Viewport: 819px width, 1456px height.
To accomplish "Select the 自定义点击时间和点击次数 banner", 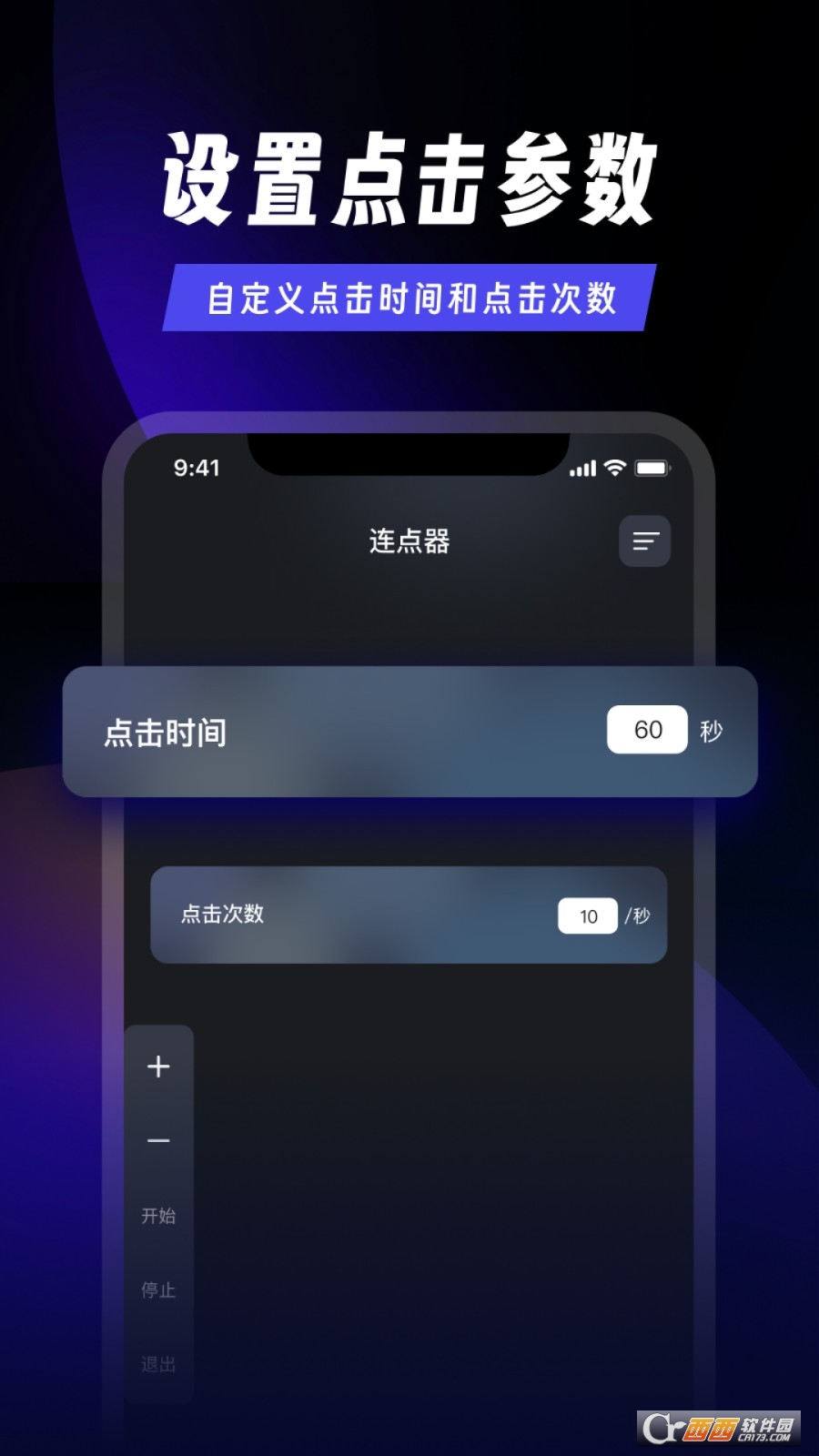I will click(x=409, y=296).
